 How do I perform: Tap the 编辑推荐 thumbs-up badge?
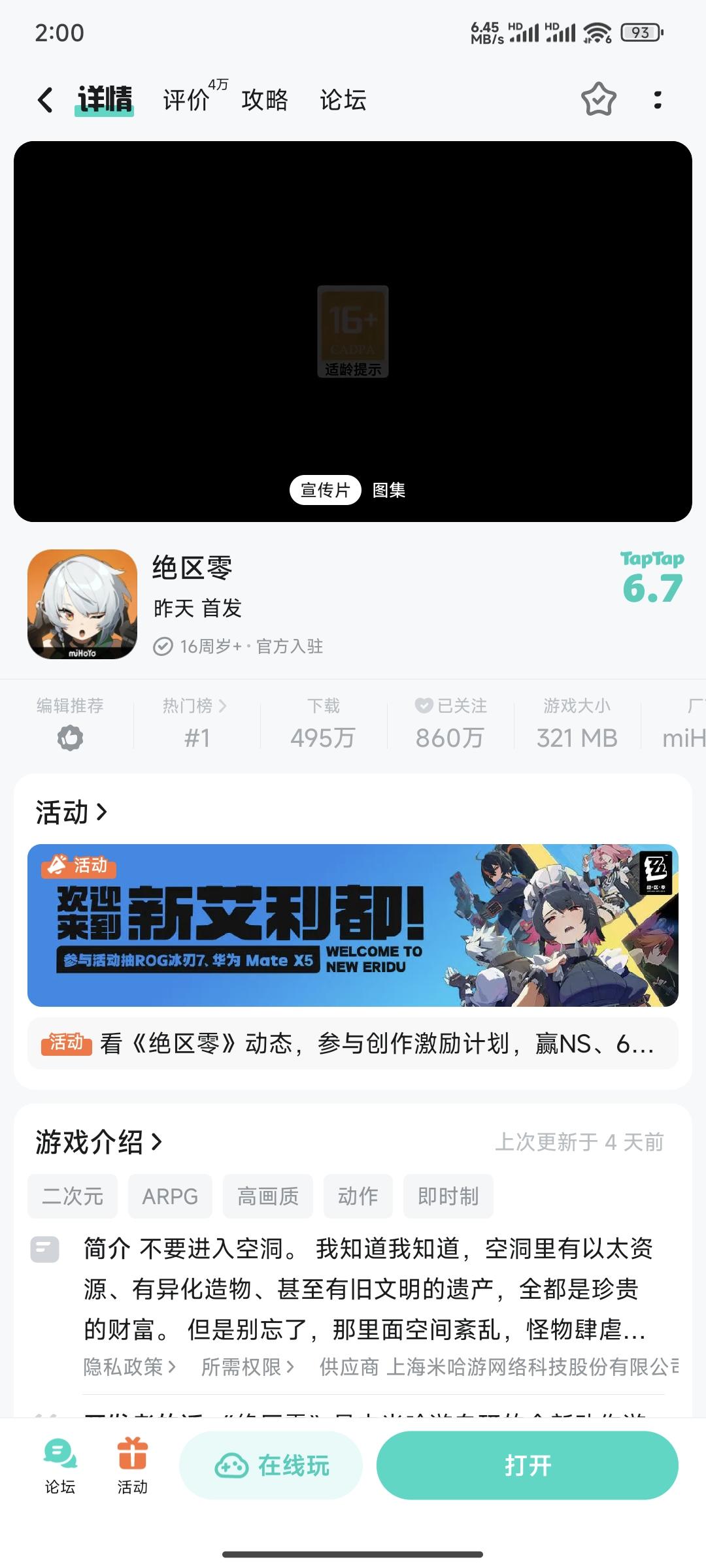point(69,738)
